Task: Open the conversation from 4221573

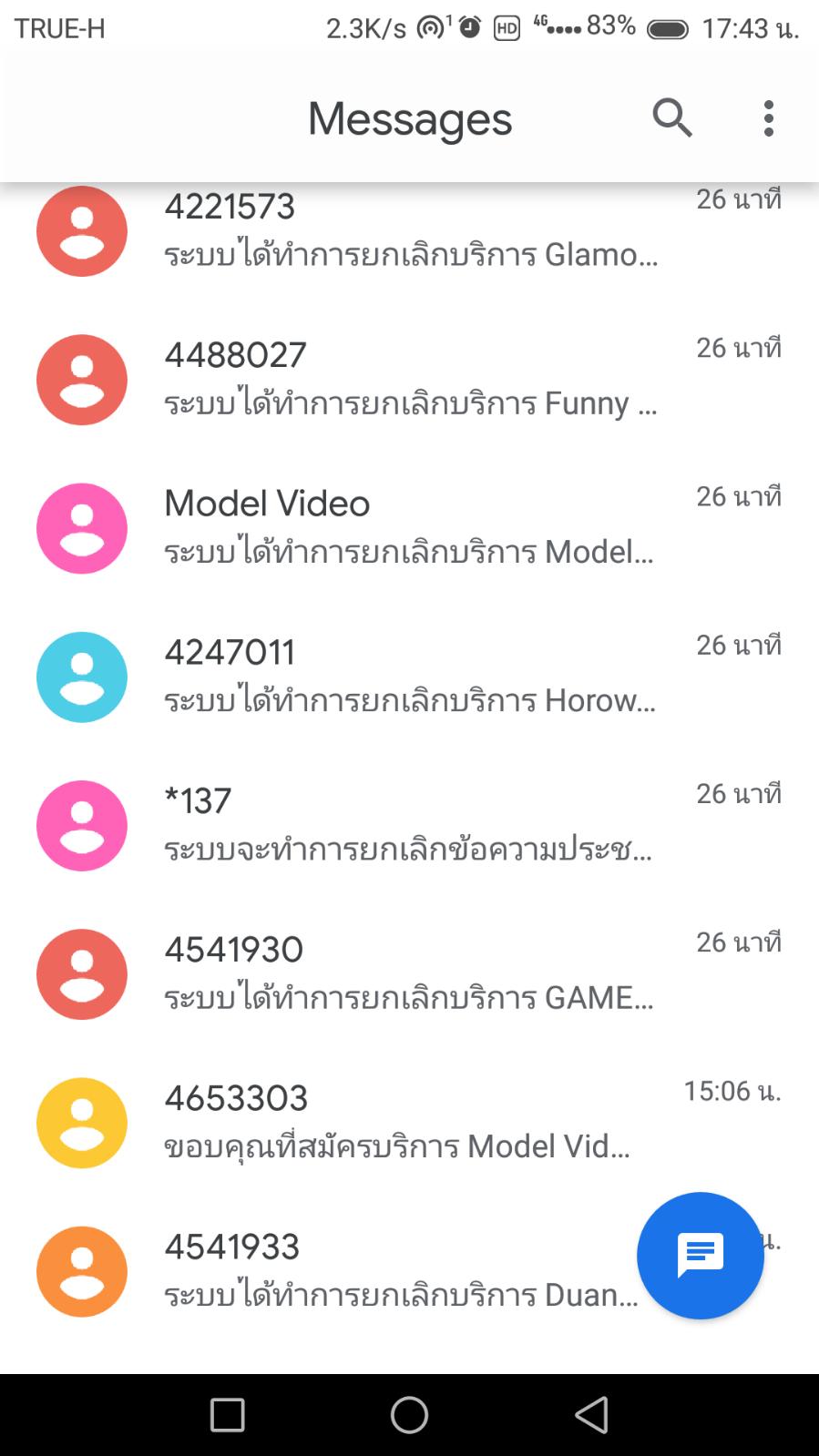Action: point(409,231)
